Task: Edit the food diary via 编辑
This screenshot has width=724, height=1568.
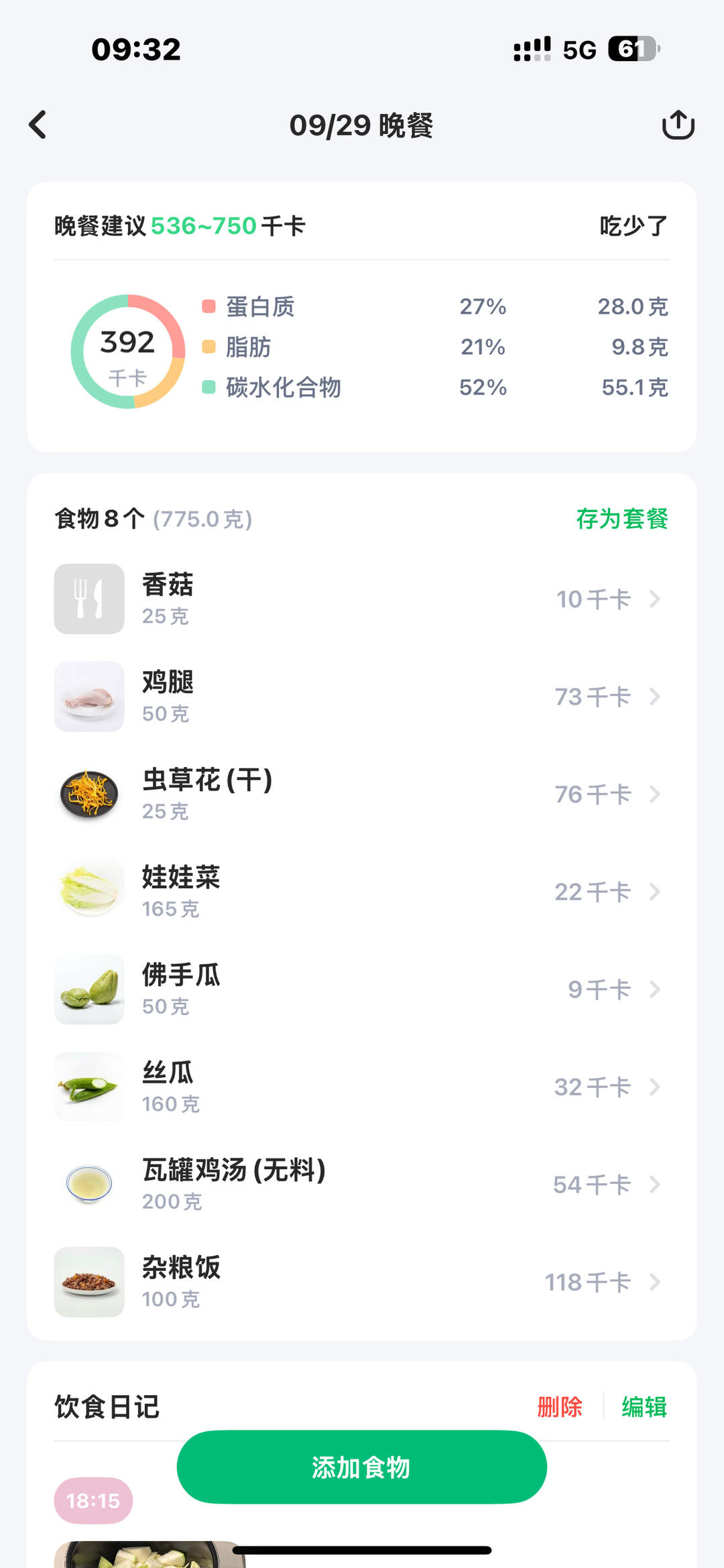Action: click(644, 1406)
